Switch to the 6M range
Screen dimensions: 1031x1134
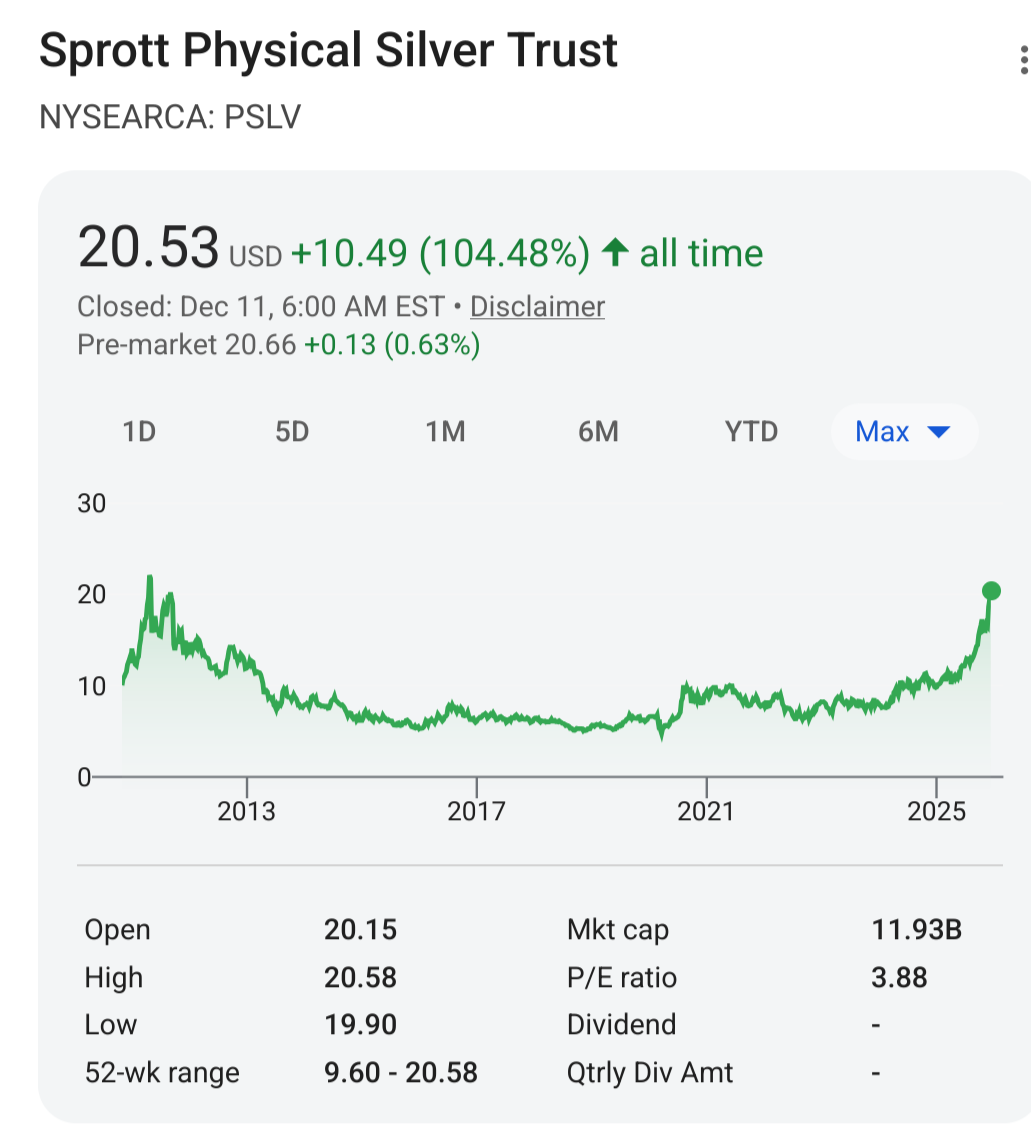[598, 432]
